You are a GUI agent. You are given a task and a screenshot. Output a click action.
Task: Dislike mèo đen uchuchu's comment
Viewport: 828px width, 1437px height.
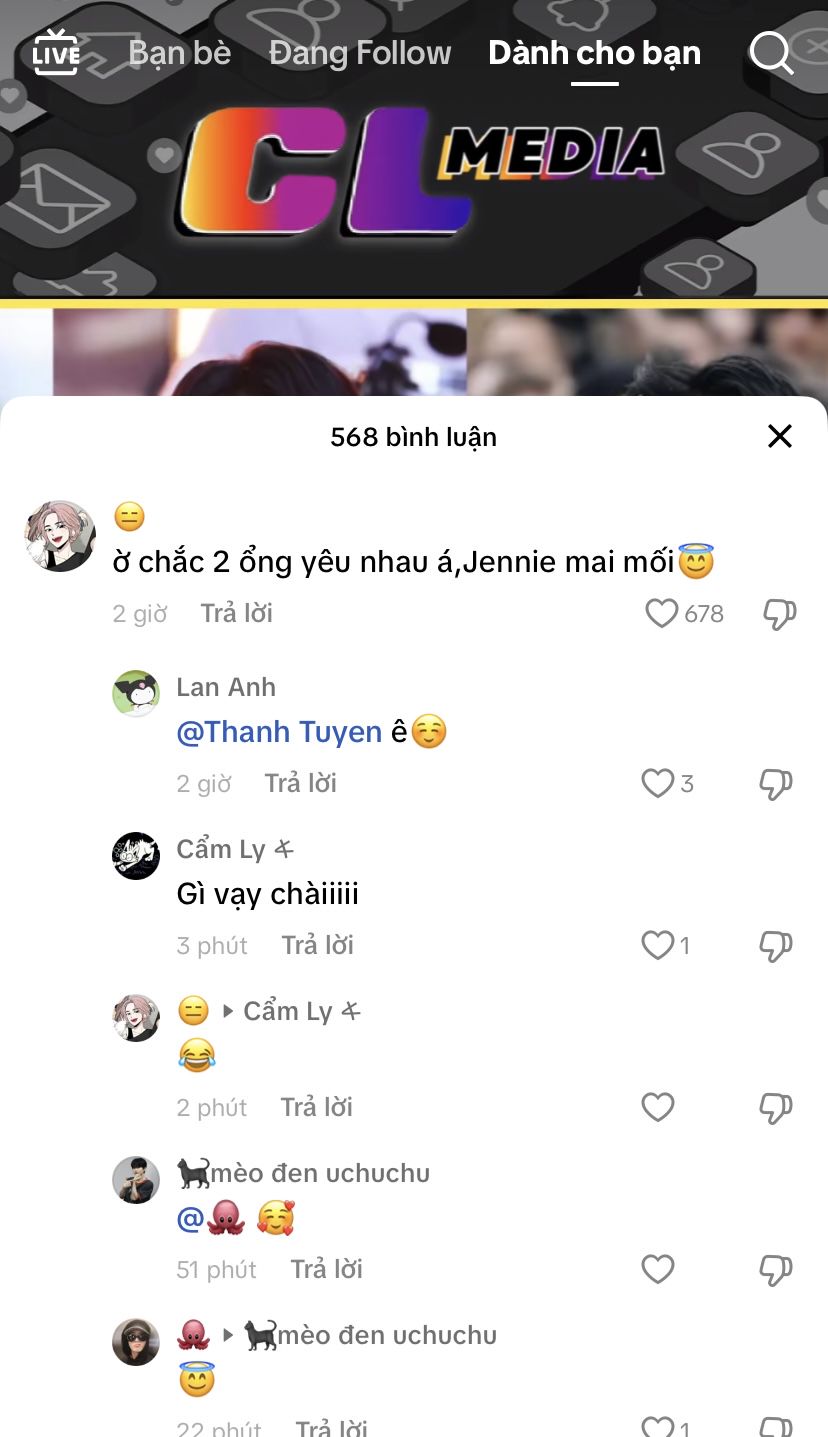776,1270
